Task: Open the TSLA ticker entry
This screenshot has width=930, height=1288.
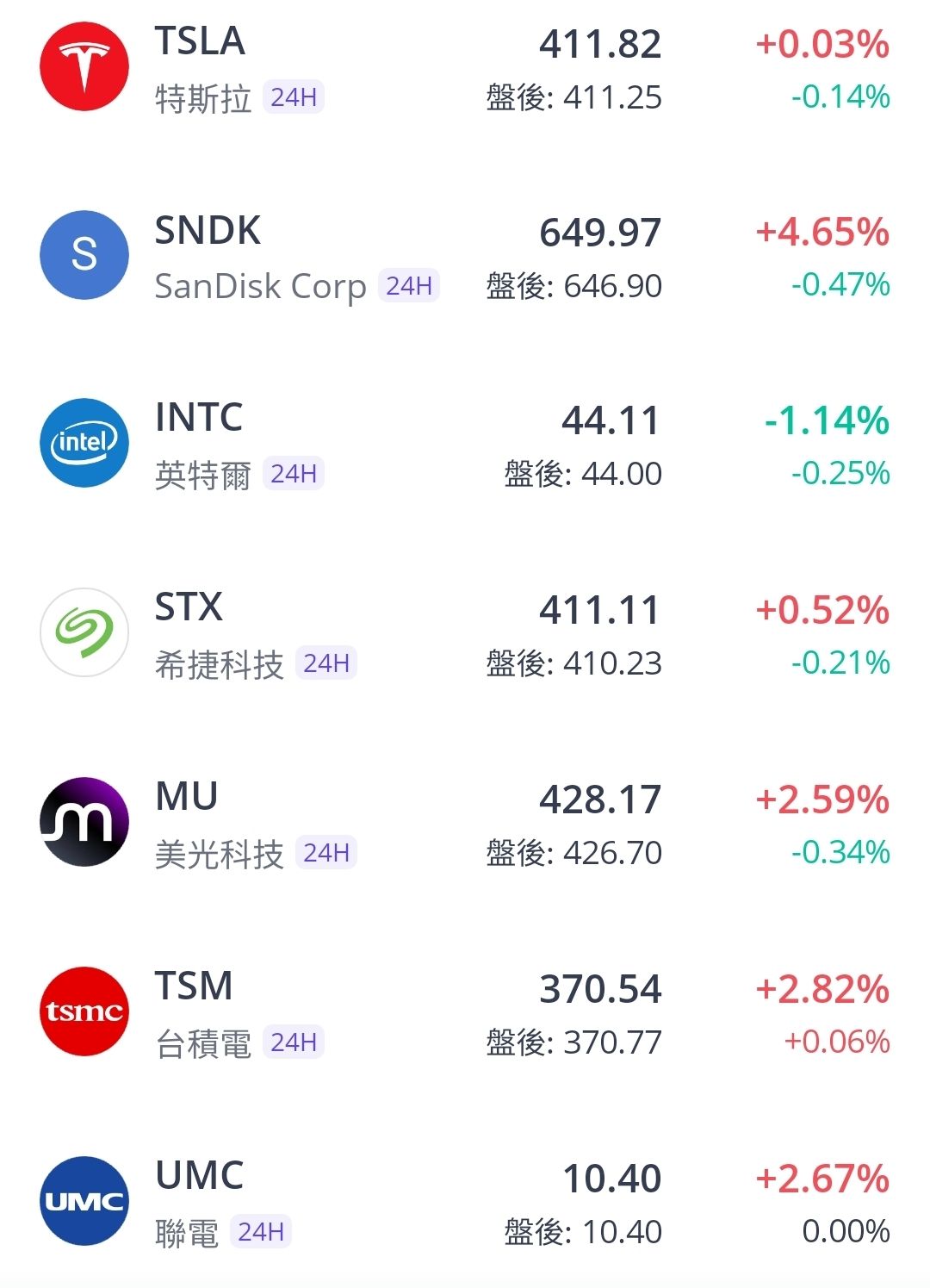Action: (200, 41)
